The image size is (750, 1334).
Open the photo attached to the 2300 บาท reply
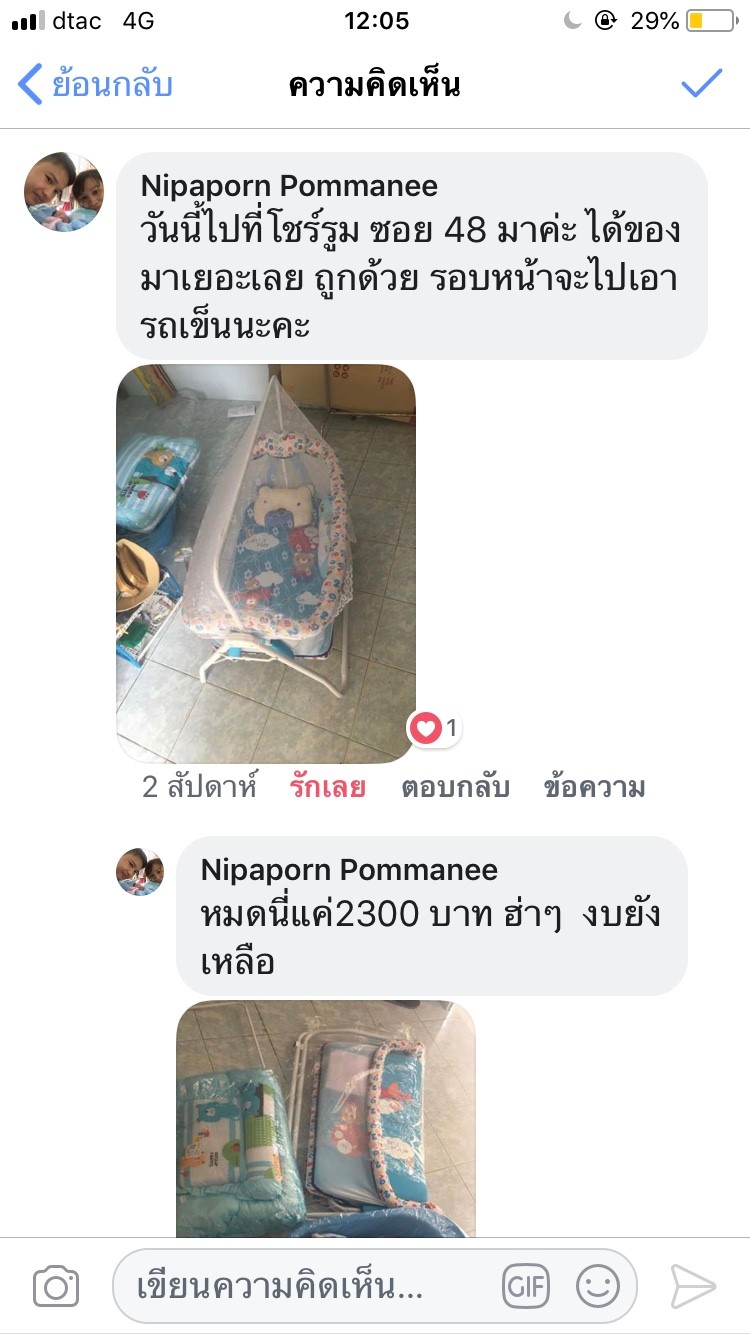(325, 1118)
